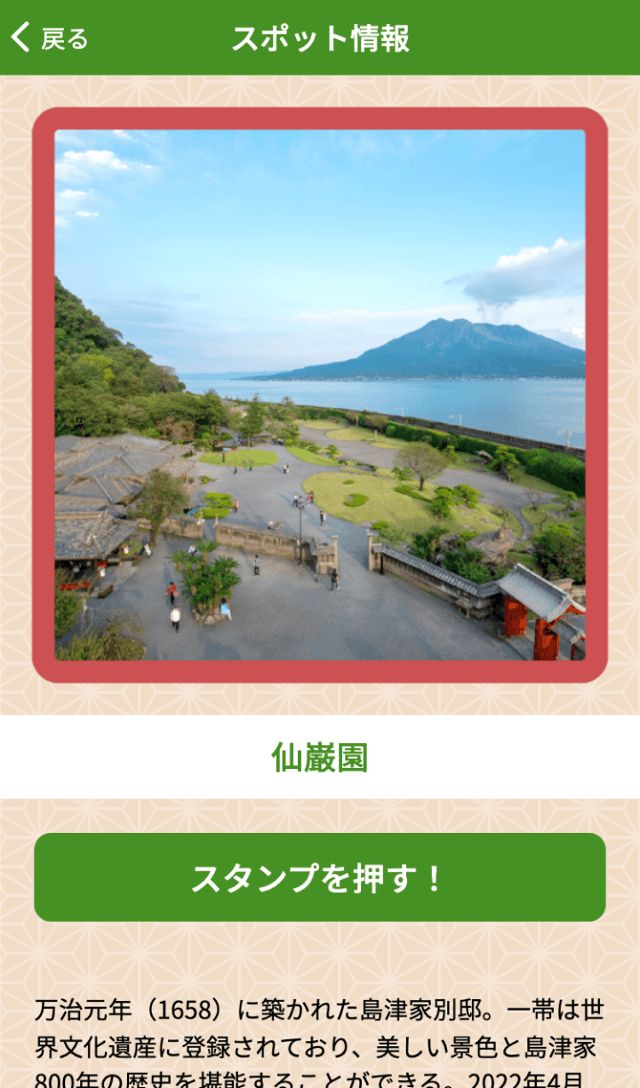The image size is (640, 1088).
Task: Go back using the 戻る button
Action: pos(50,38)
